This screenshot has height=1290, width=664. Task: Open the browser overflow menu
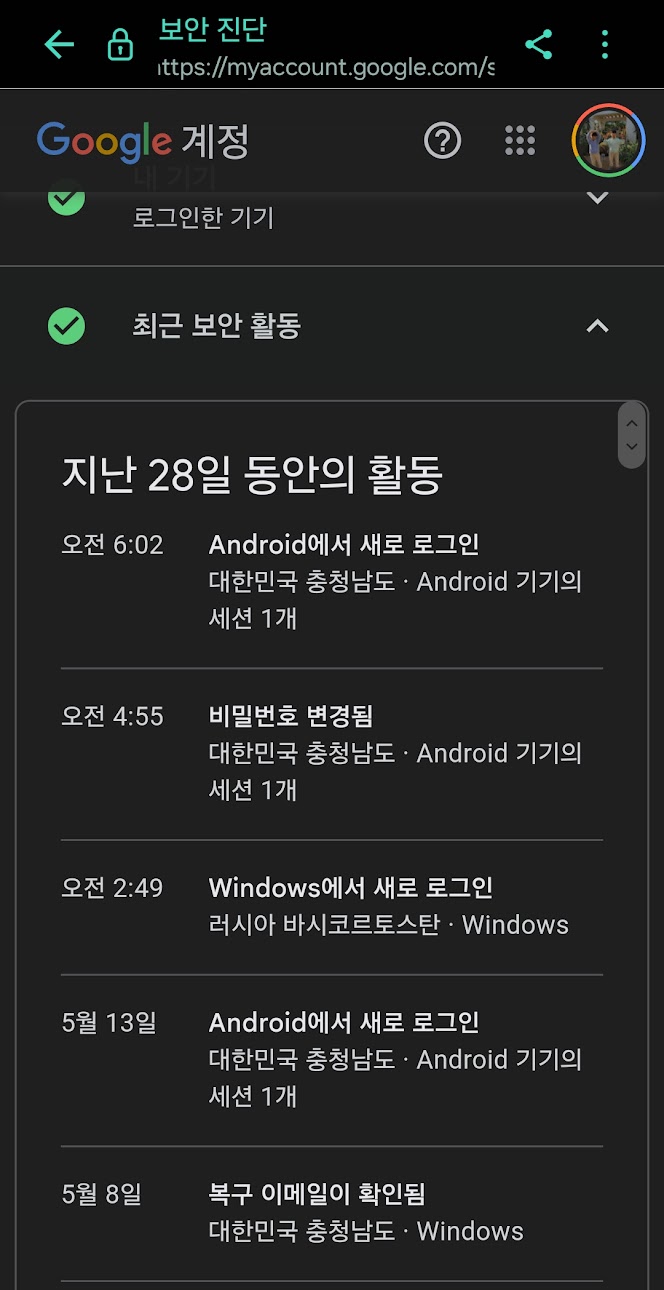point(605,44)
